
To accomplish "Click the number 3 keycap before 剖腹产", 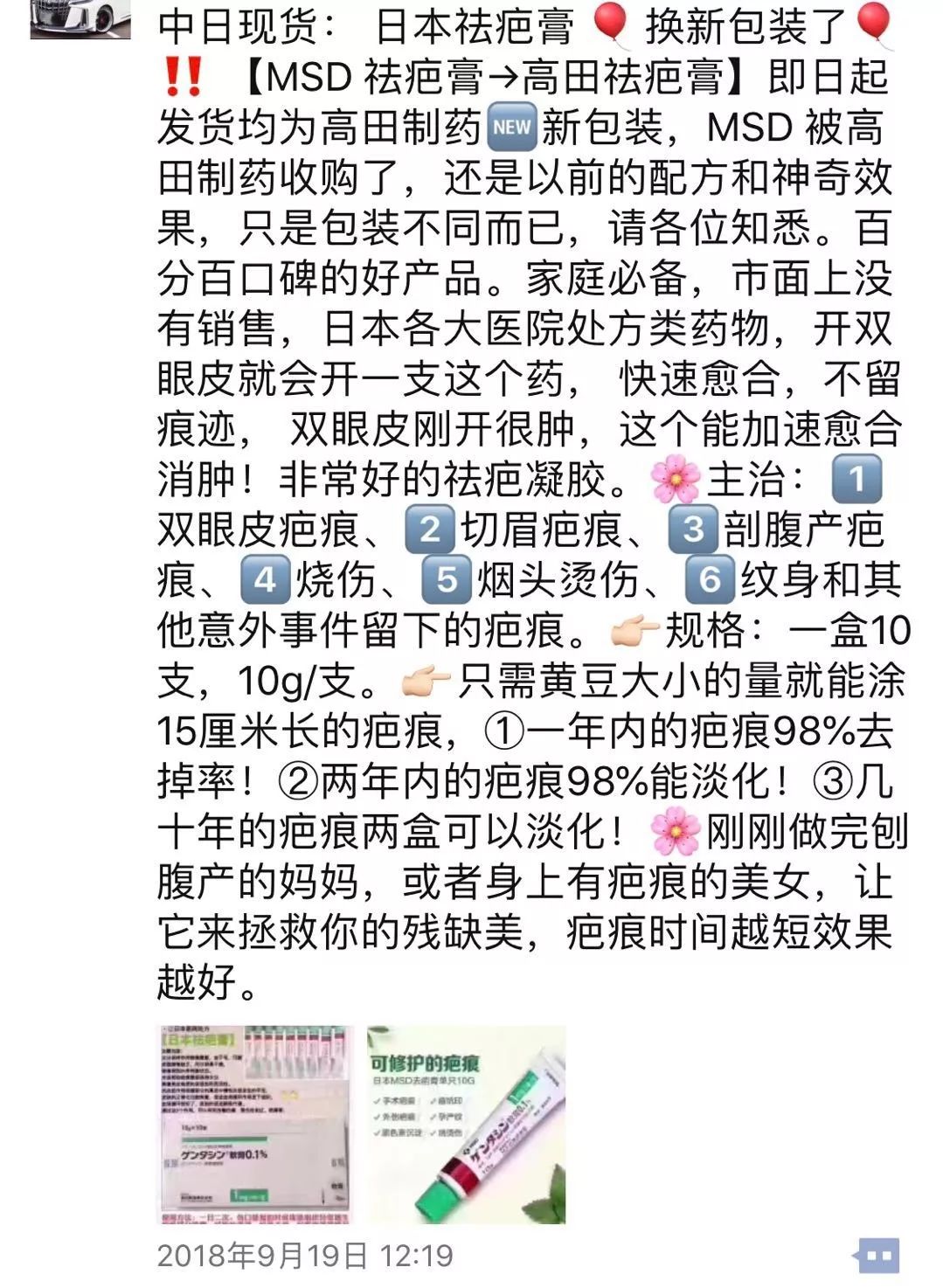I will pos(690,528).
